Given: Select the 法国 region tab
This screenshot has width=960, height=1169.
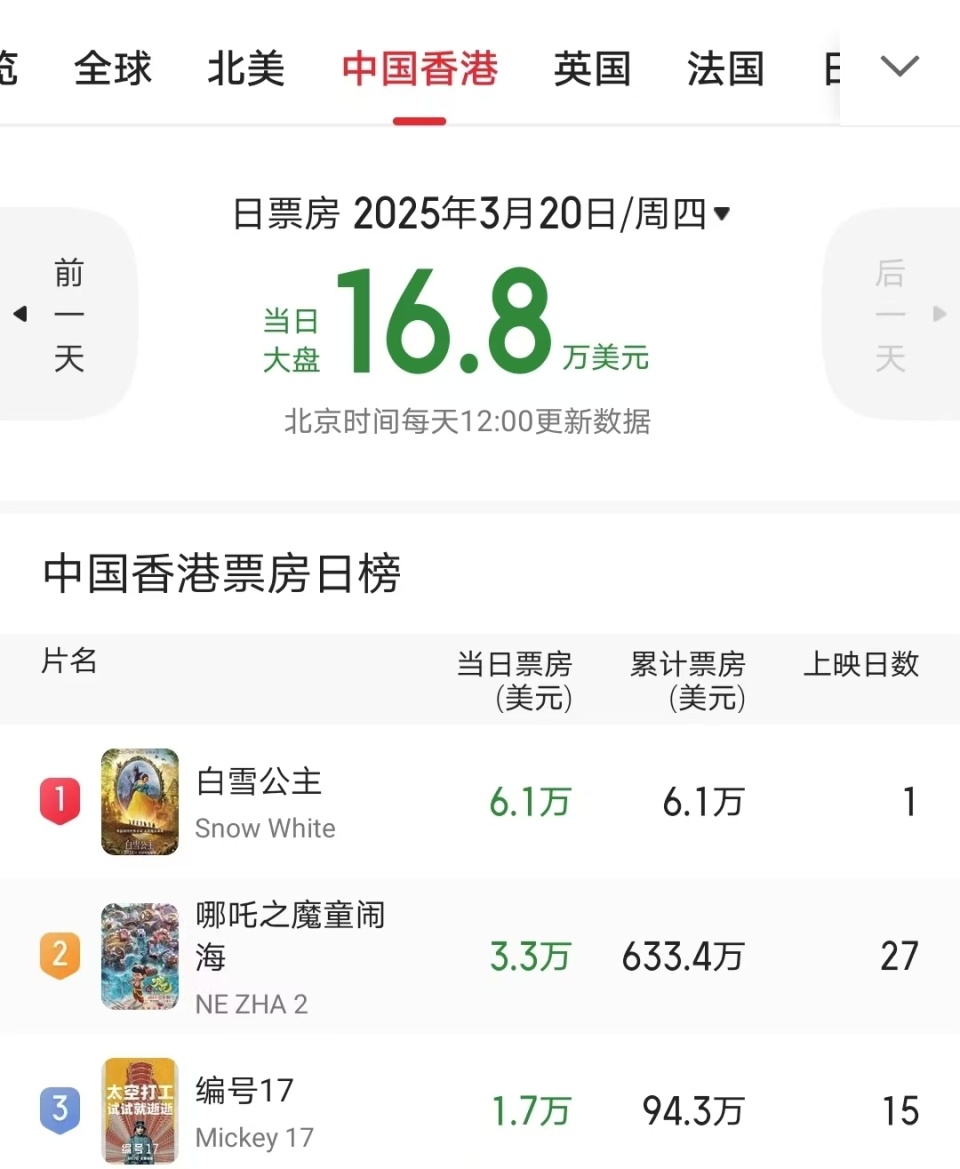Looking at the screenshot, I should pos(726,70).
